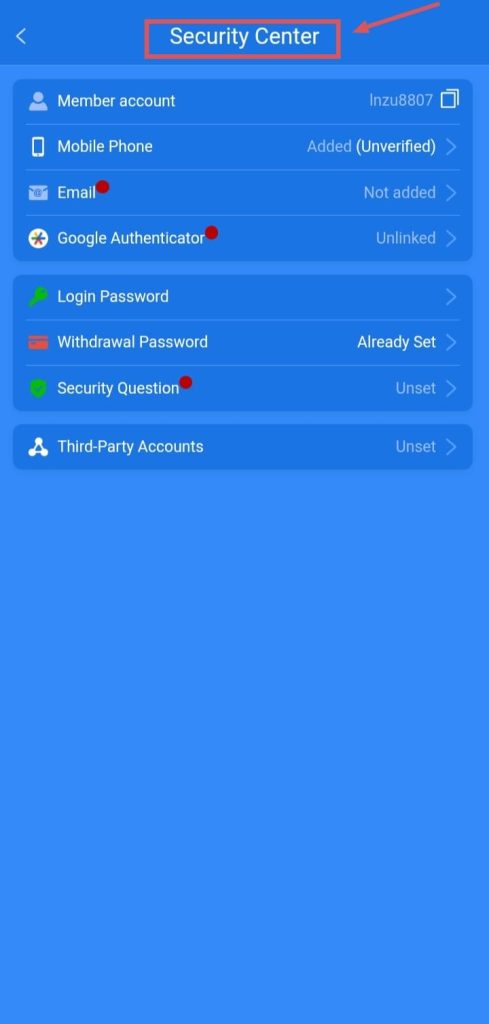
Task: Open Third-Party Accounts
Action: pos(243,447)
